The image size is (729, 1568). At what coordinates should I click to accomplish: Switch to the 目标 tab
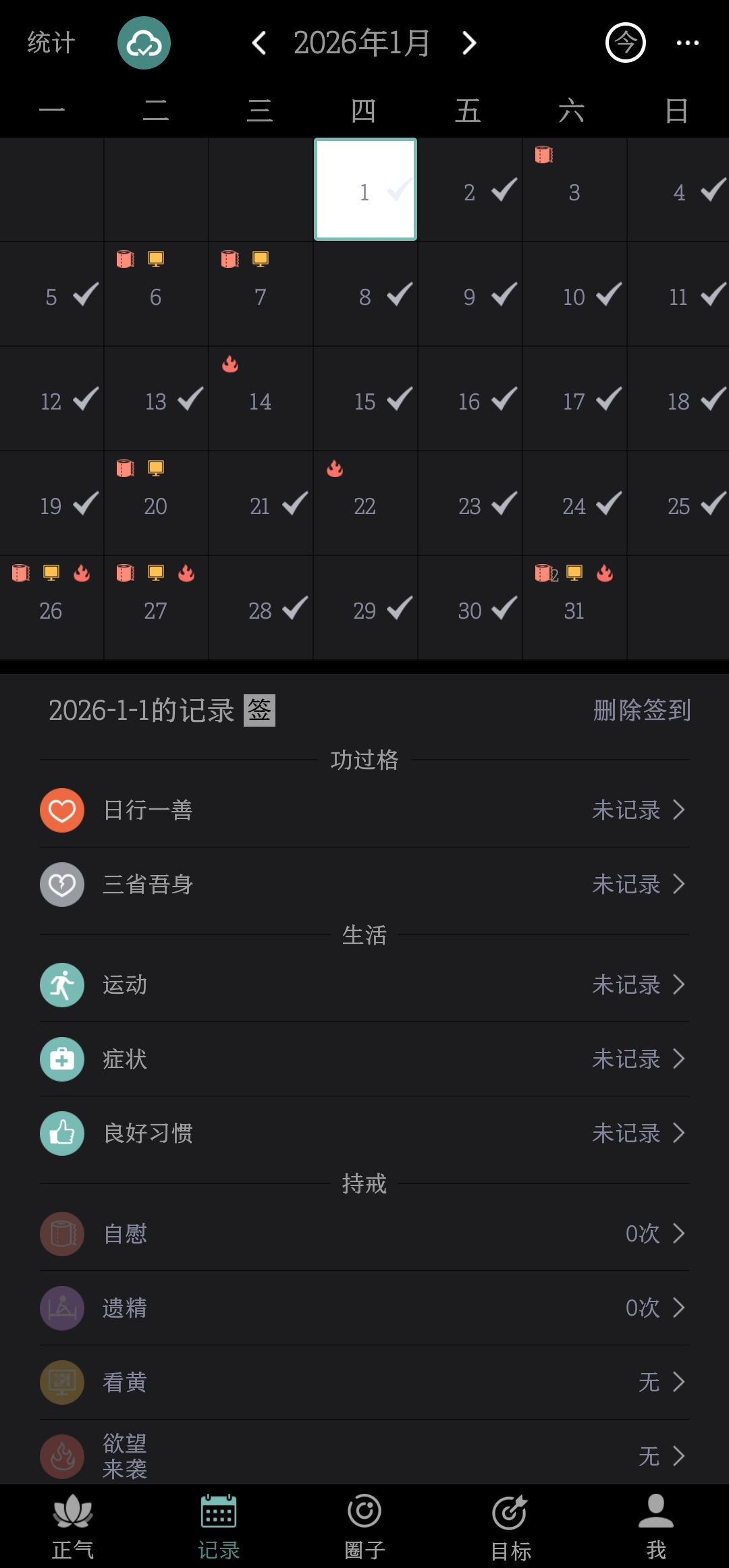pos(510,1528)
